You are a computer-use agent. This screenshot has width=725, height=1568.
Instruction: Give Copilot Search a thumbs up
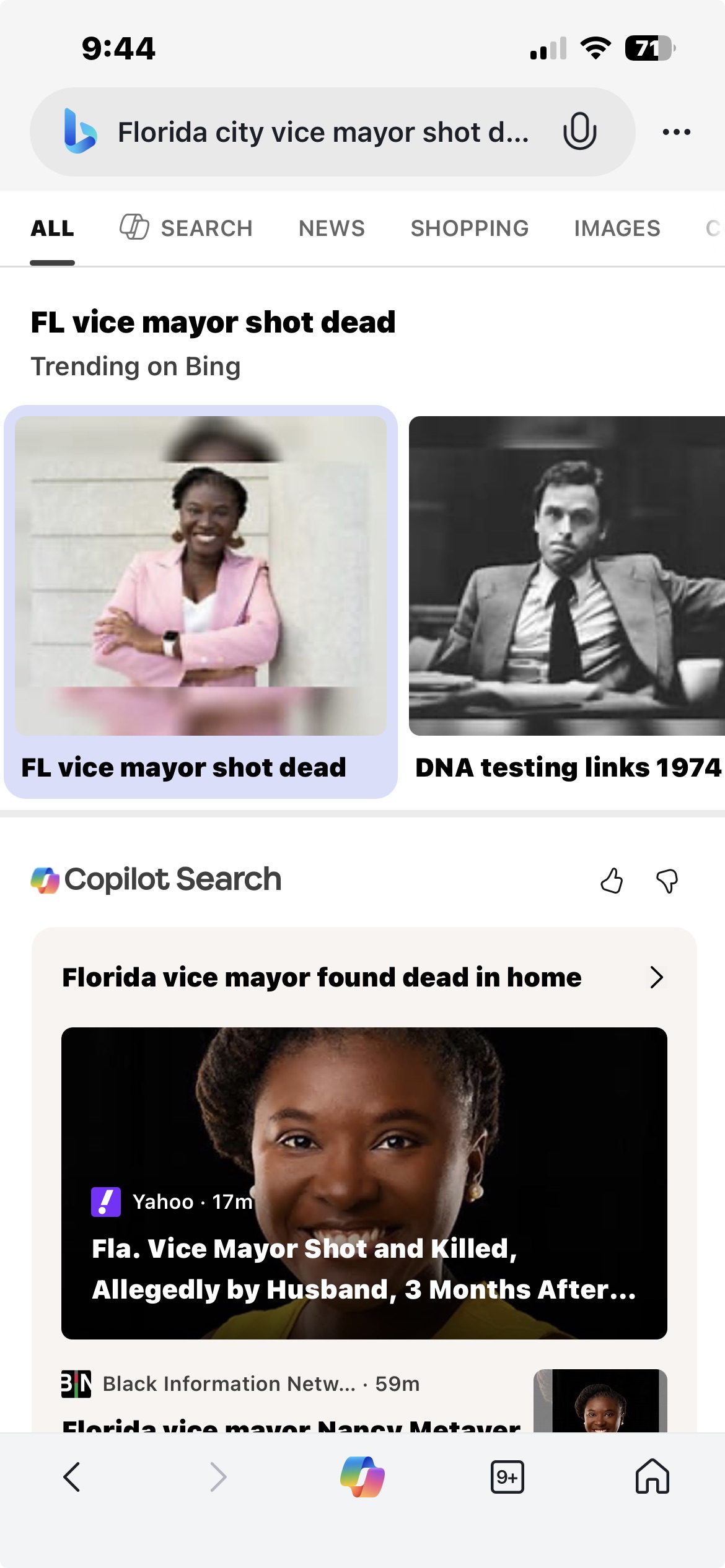pyautogui.click(x=612, y=880)
